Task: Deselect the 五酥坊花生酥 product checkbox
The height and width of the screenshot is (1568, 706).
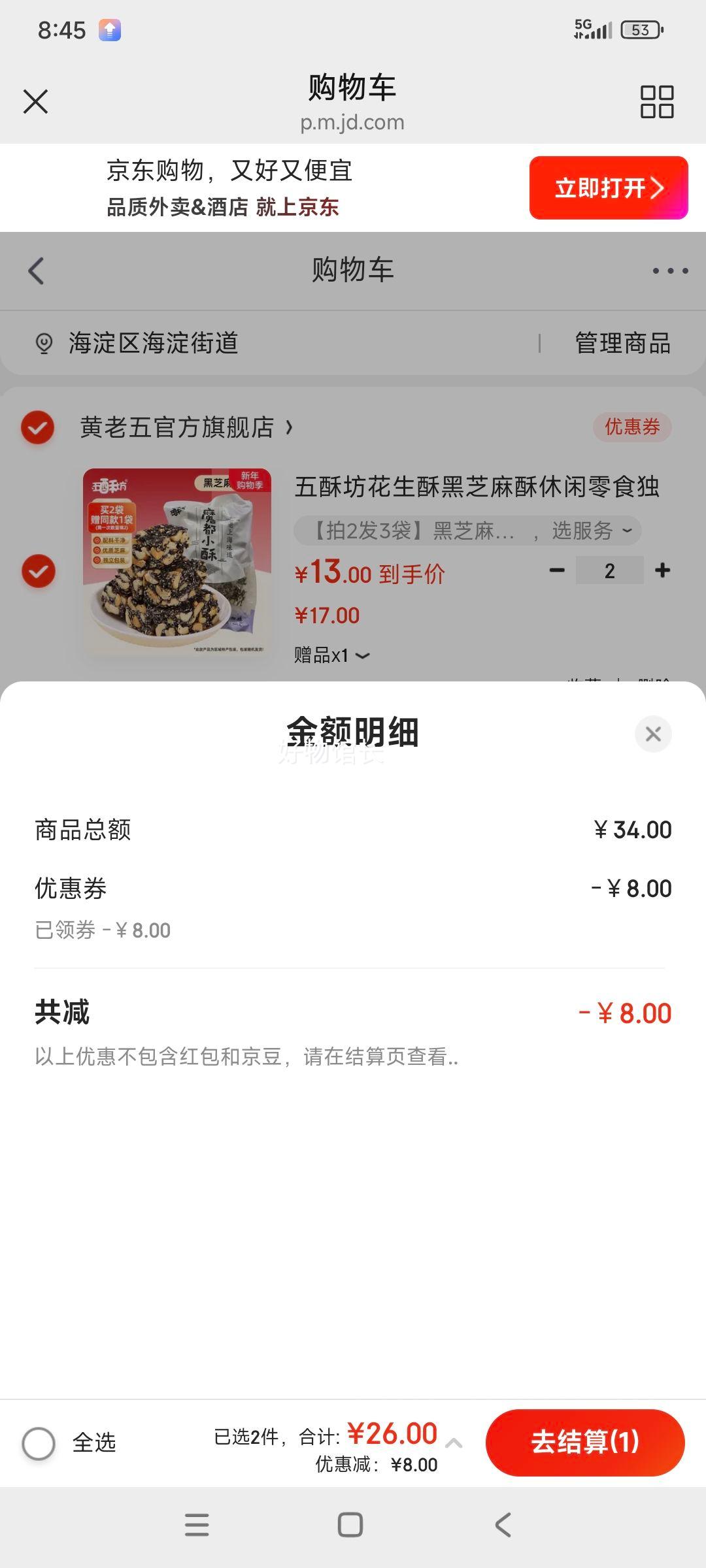Action: point(39,571)
